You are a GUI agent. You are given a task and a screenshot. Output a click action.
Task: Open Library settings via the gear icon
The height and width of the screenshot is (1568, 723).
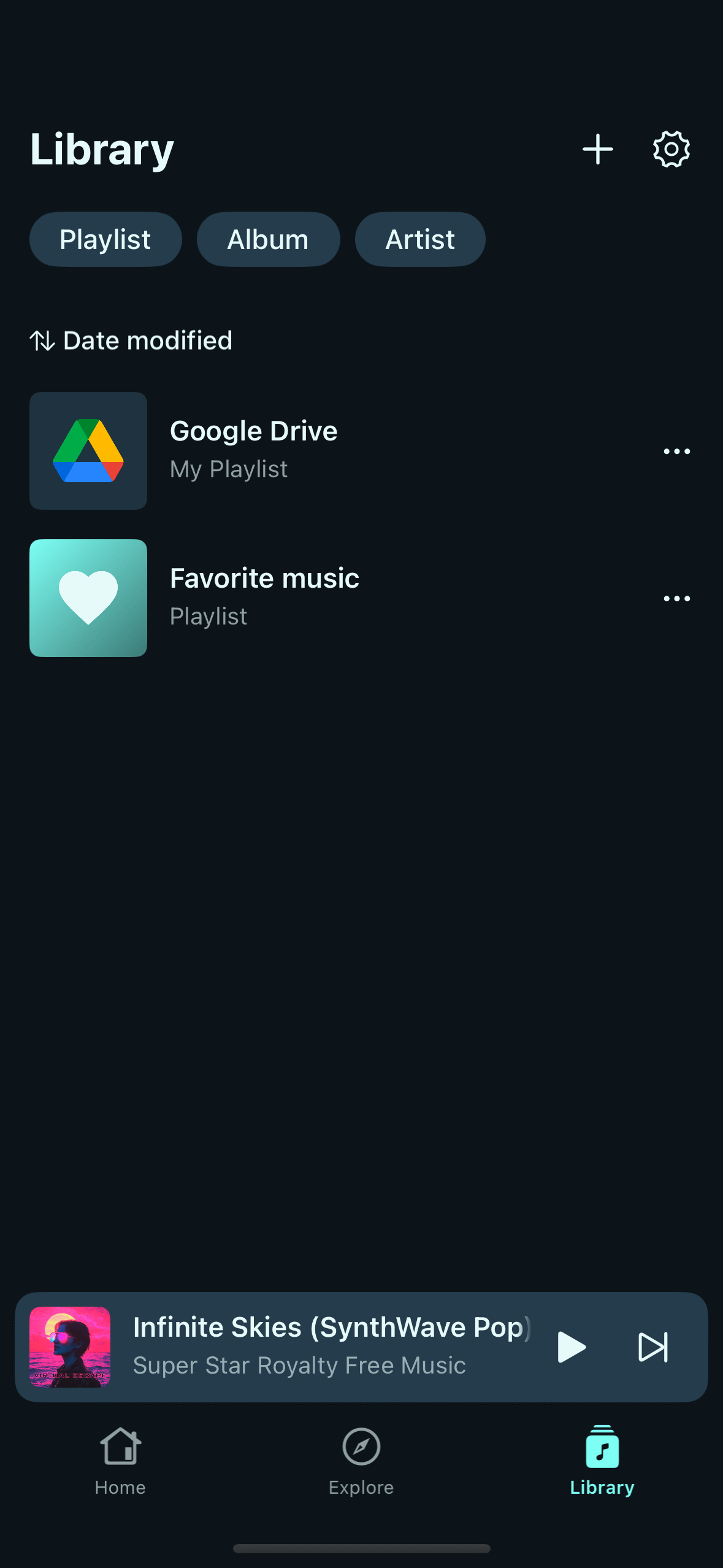click(x=672, y=148)
